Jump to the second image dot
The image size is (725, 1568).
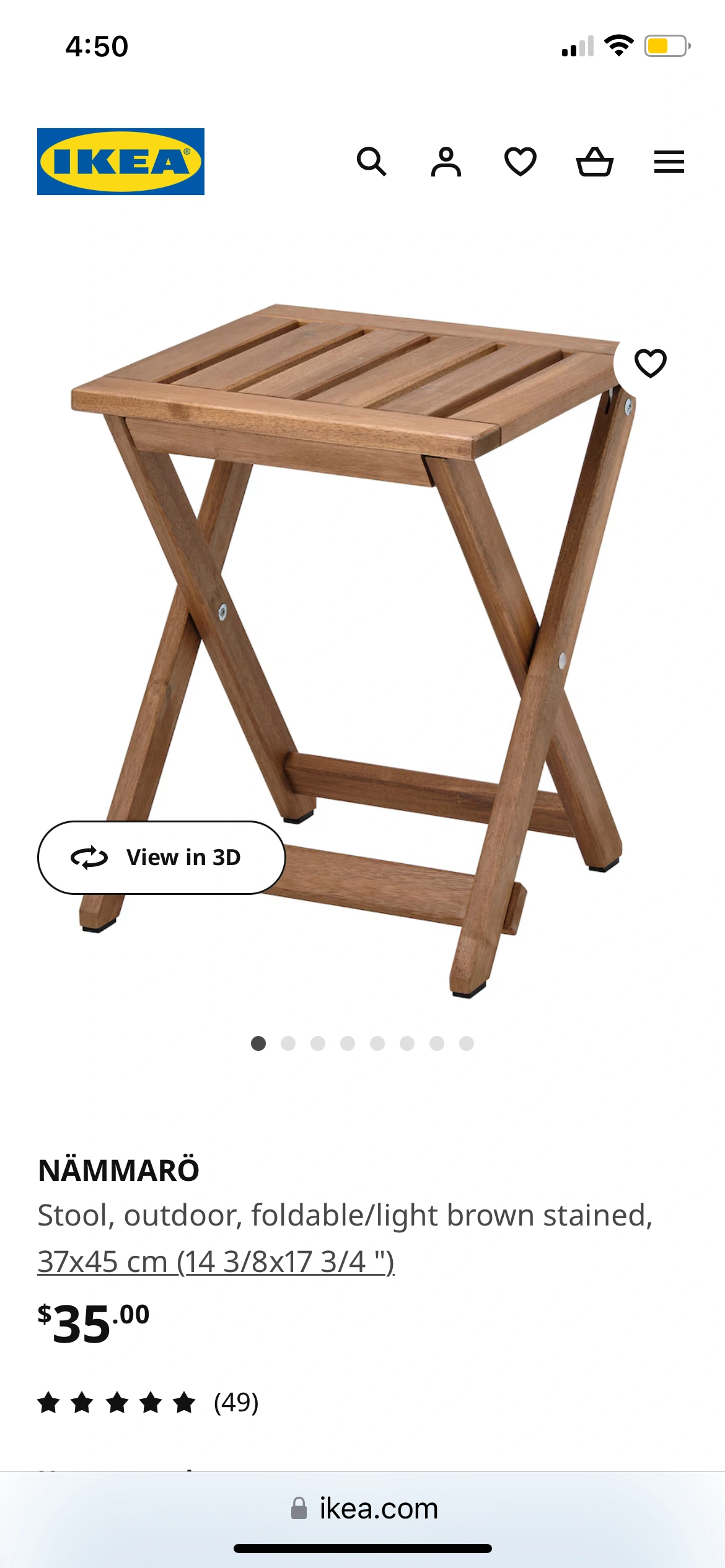pos(288,1043)
